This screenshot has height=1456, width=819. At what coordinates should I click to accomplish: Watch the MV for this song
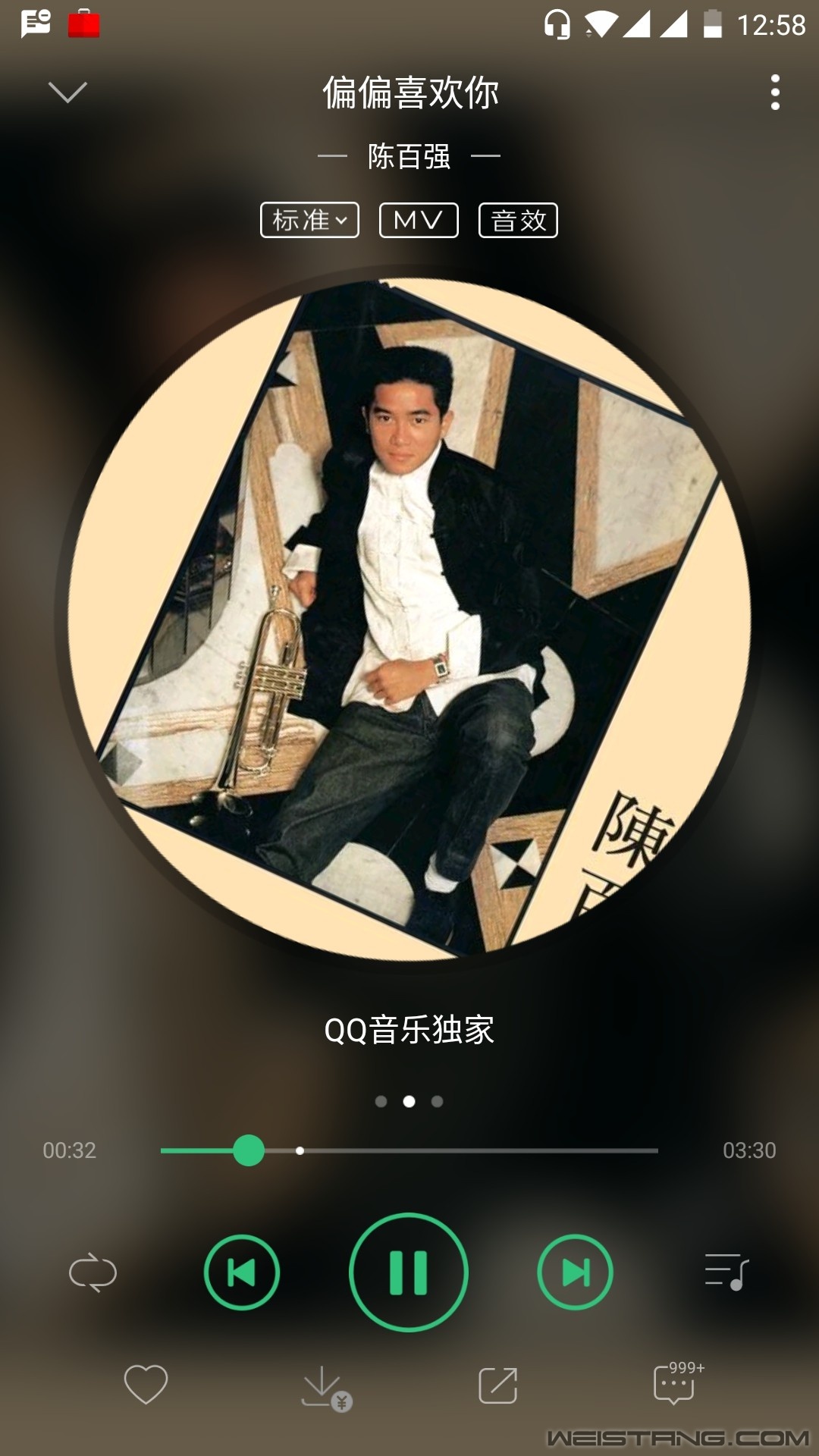pyautogui.click(x=419, y=221)
